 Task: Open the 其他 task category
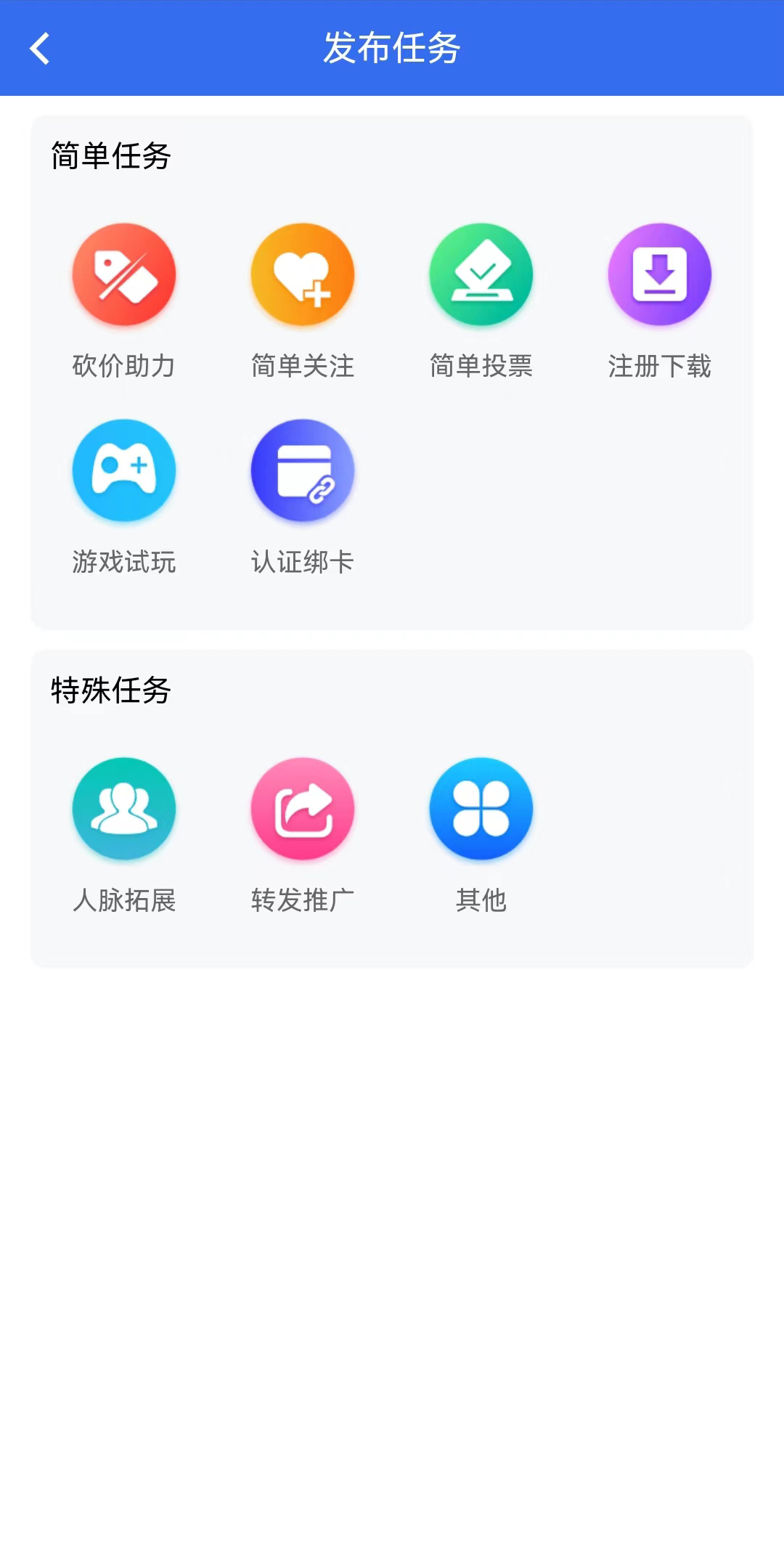(x=481, y=809)
